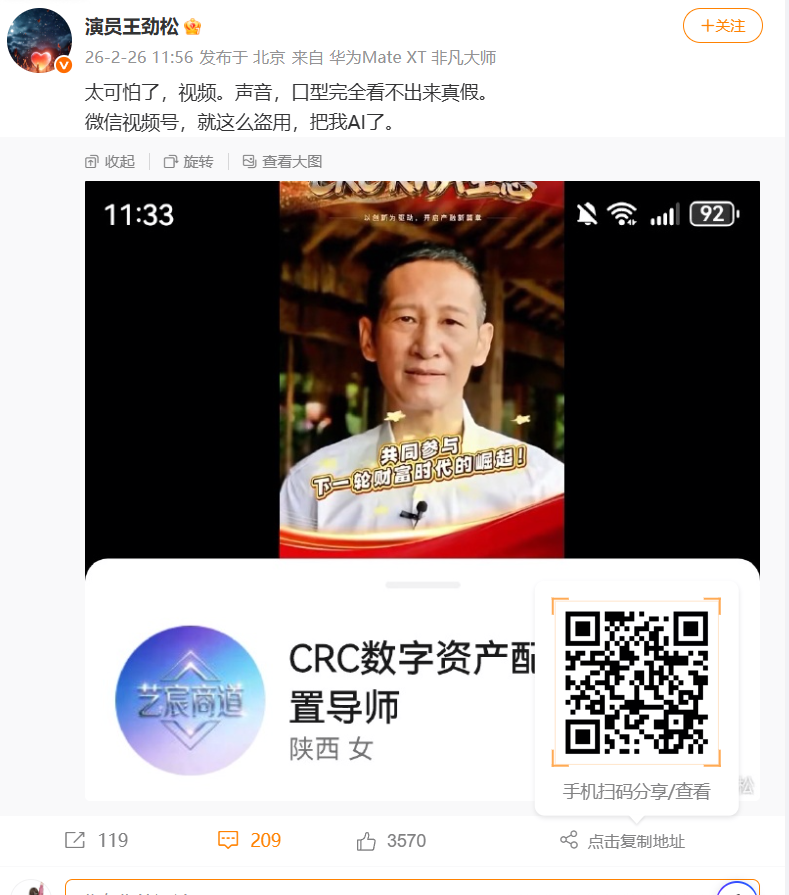Click the share-link icon beside 点击复制地址

(568, 841)
